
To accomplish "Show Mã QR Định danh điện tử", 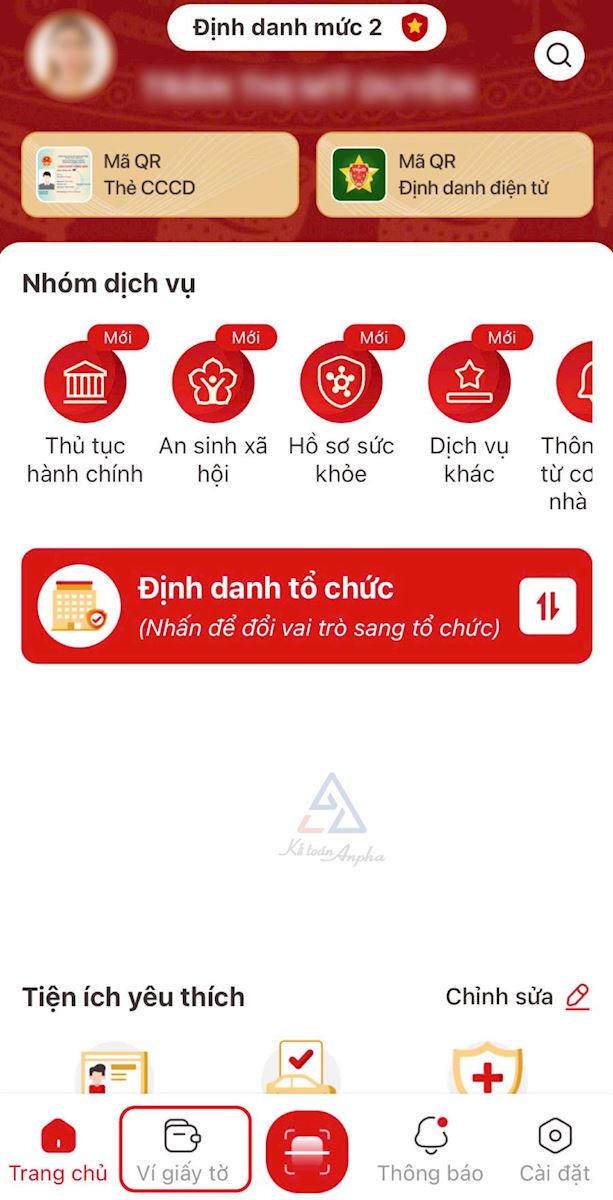I will [x=454, y=175].
